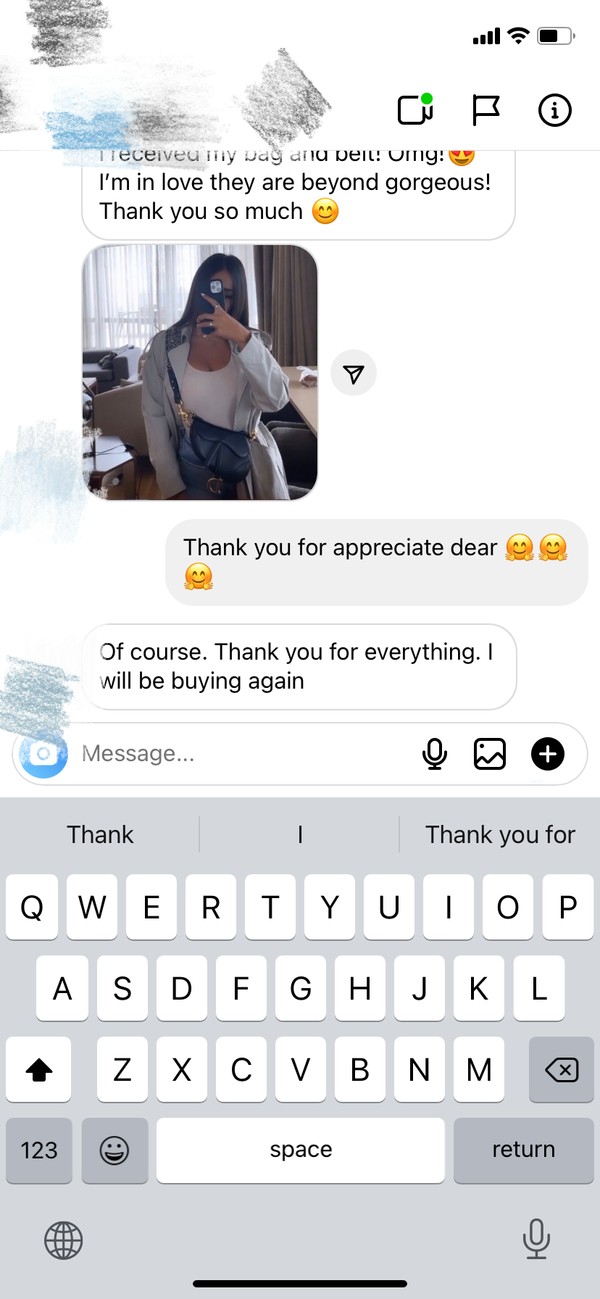Record a voice message

coord(434,754)
